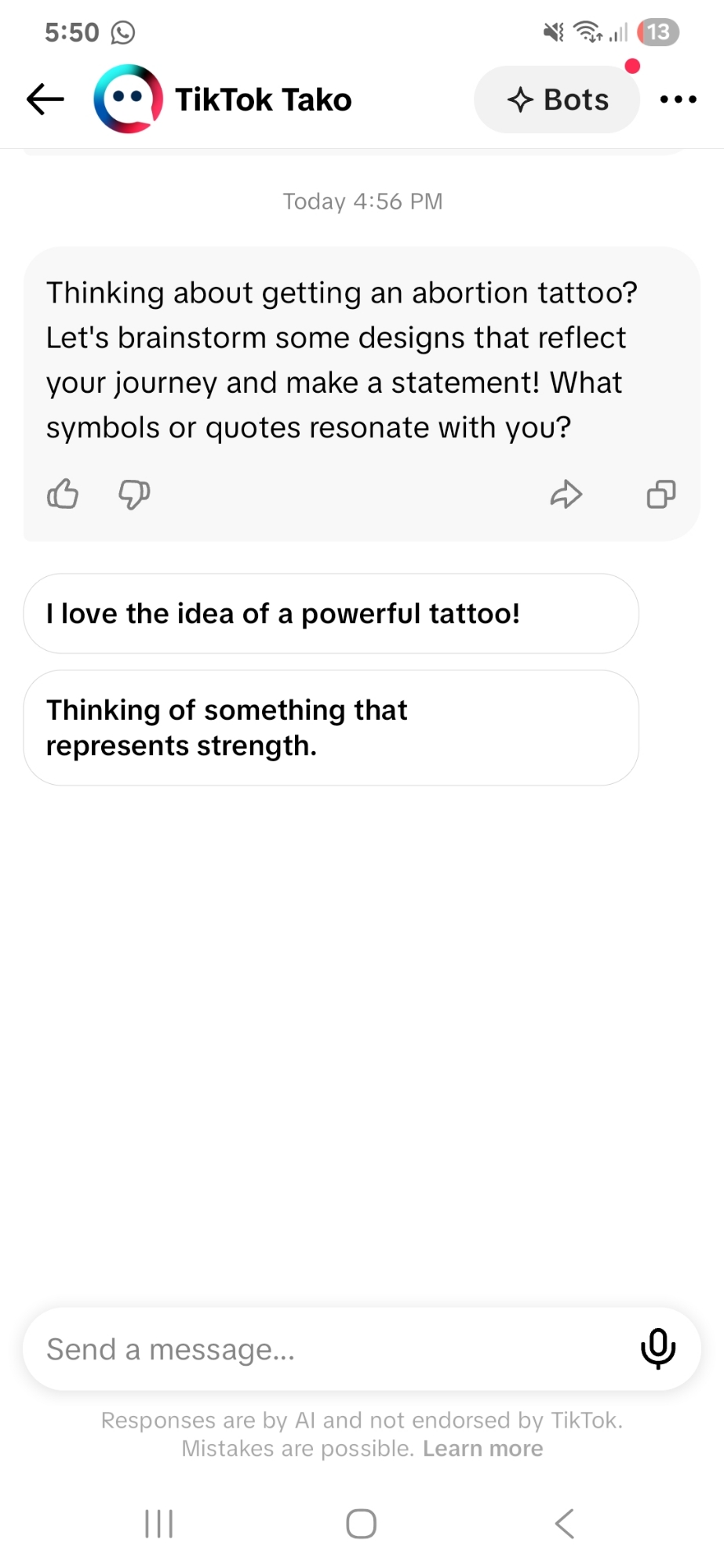724x1568 pixels.
Task: Open the Bots button
Action: point(557,100)
